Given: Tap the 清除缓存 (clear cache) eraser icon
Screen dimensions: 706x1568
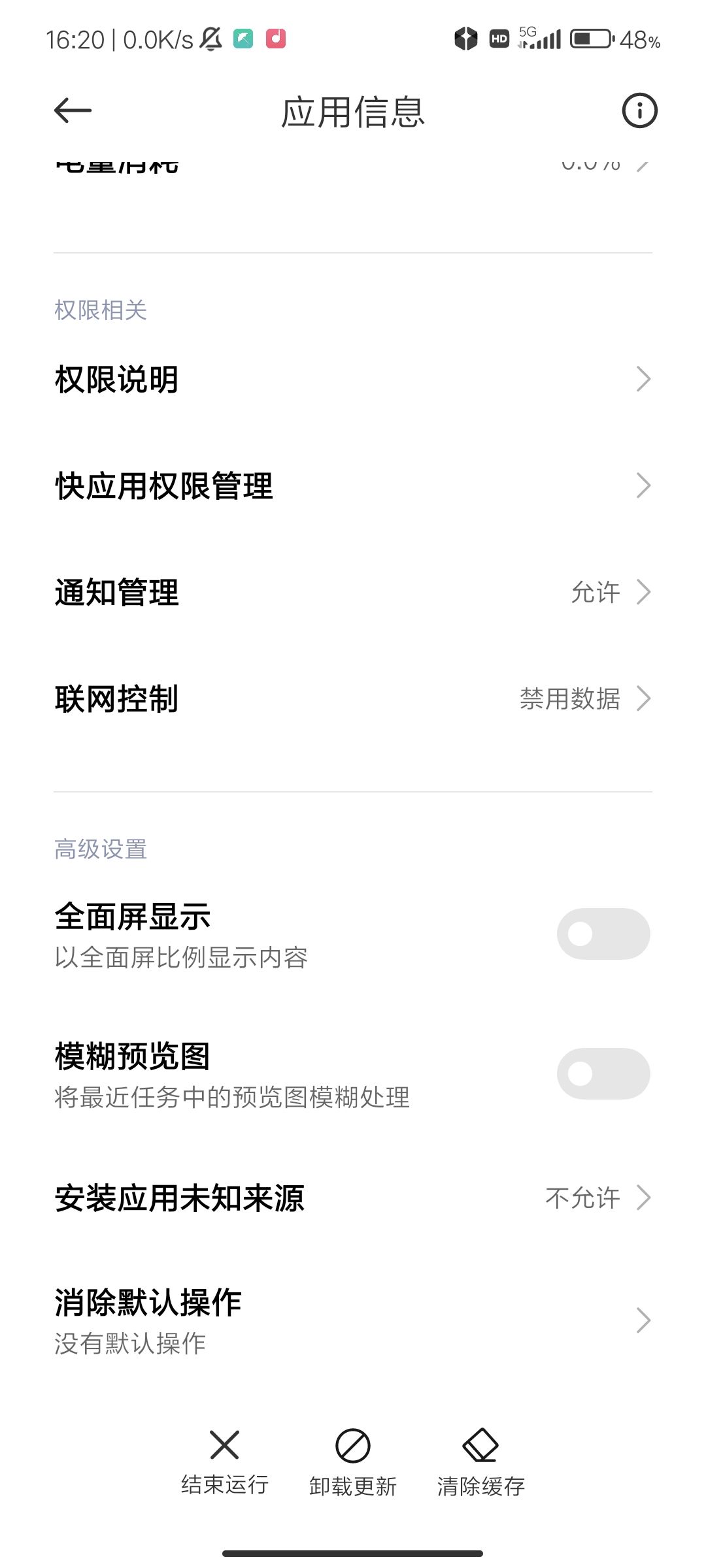Looking at the screenshot, I should click(x=480, y=1446).
